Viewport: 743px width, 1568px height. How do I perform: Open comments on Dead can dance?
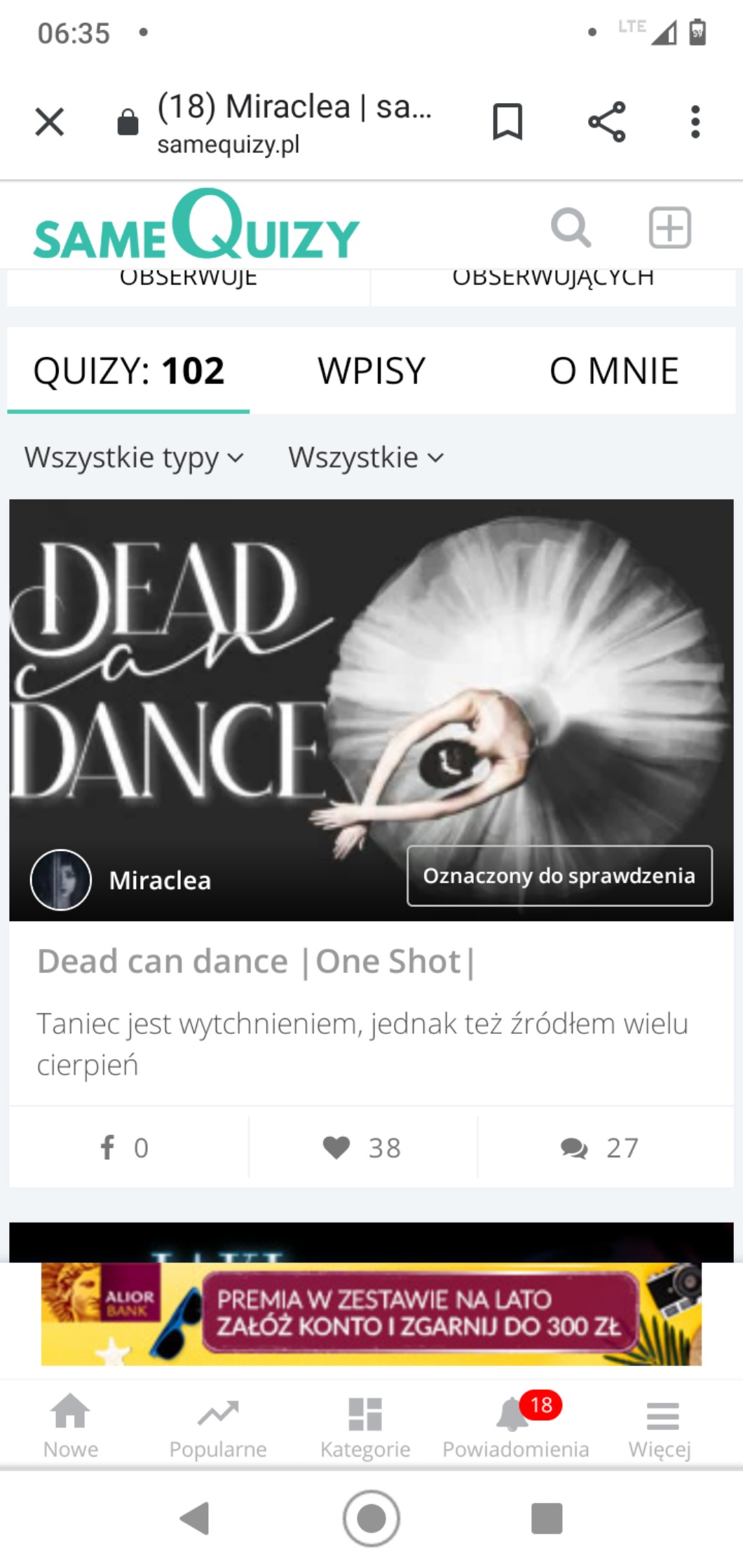tap(599, 1147)
